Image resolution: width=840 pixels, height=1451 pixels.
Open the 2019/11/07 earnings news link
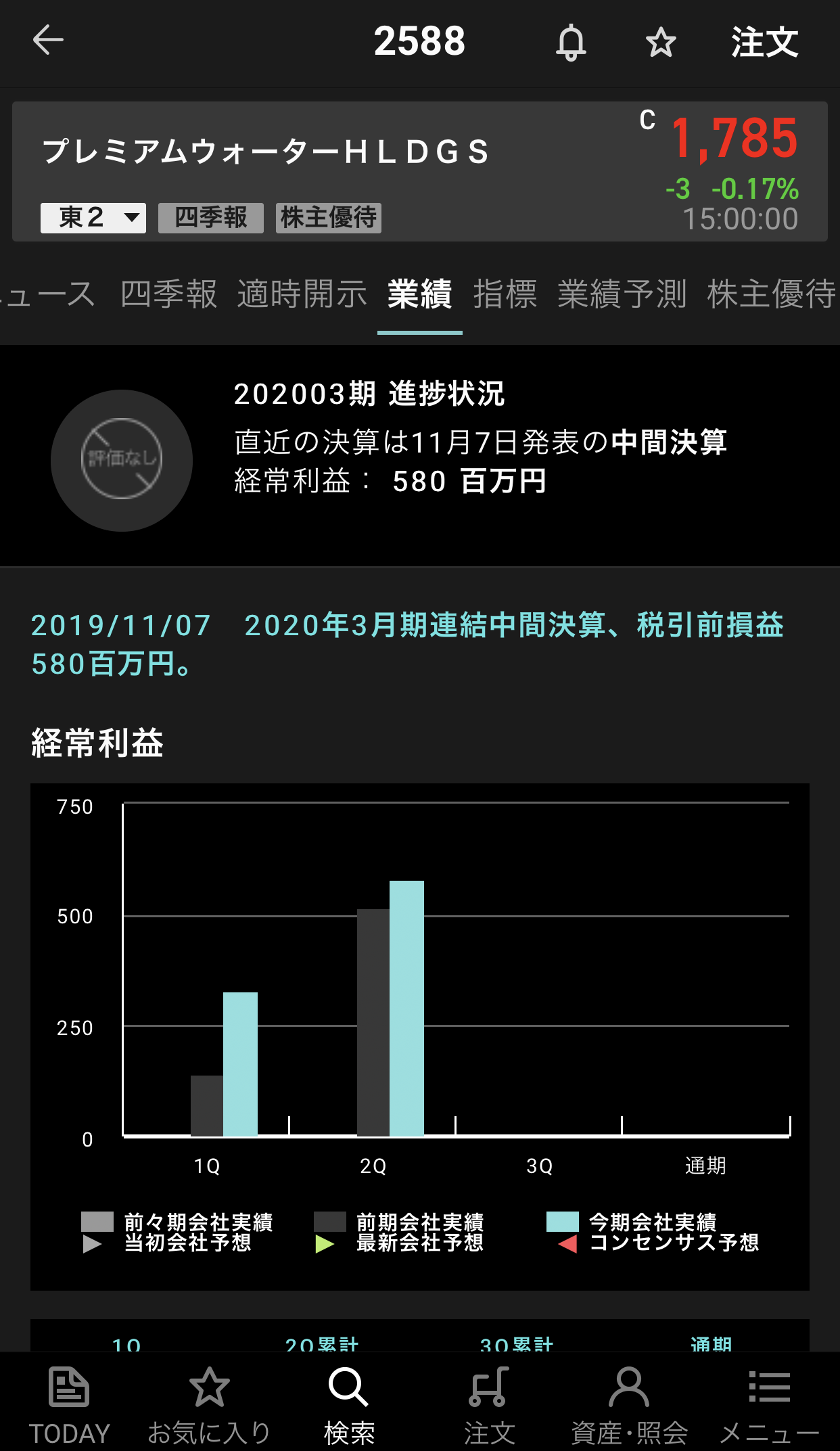click(x=406, y=644)
